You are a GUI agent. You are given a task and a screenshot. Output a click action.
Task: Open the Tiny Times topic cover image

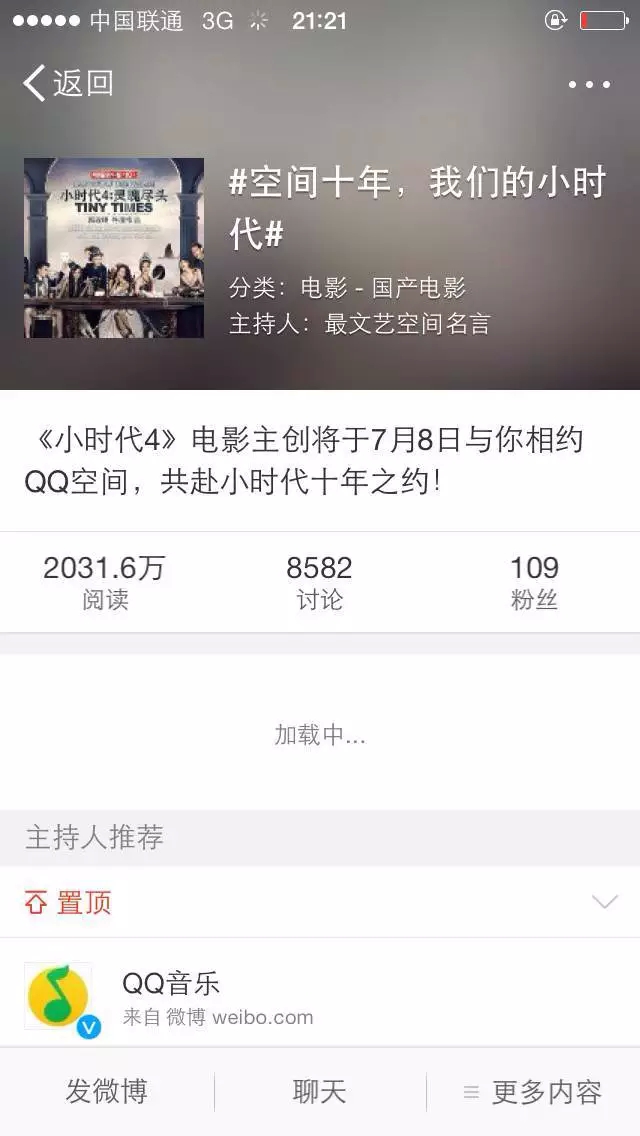click(114, 247)
